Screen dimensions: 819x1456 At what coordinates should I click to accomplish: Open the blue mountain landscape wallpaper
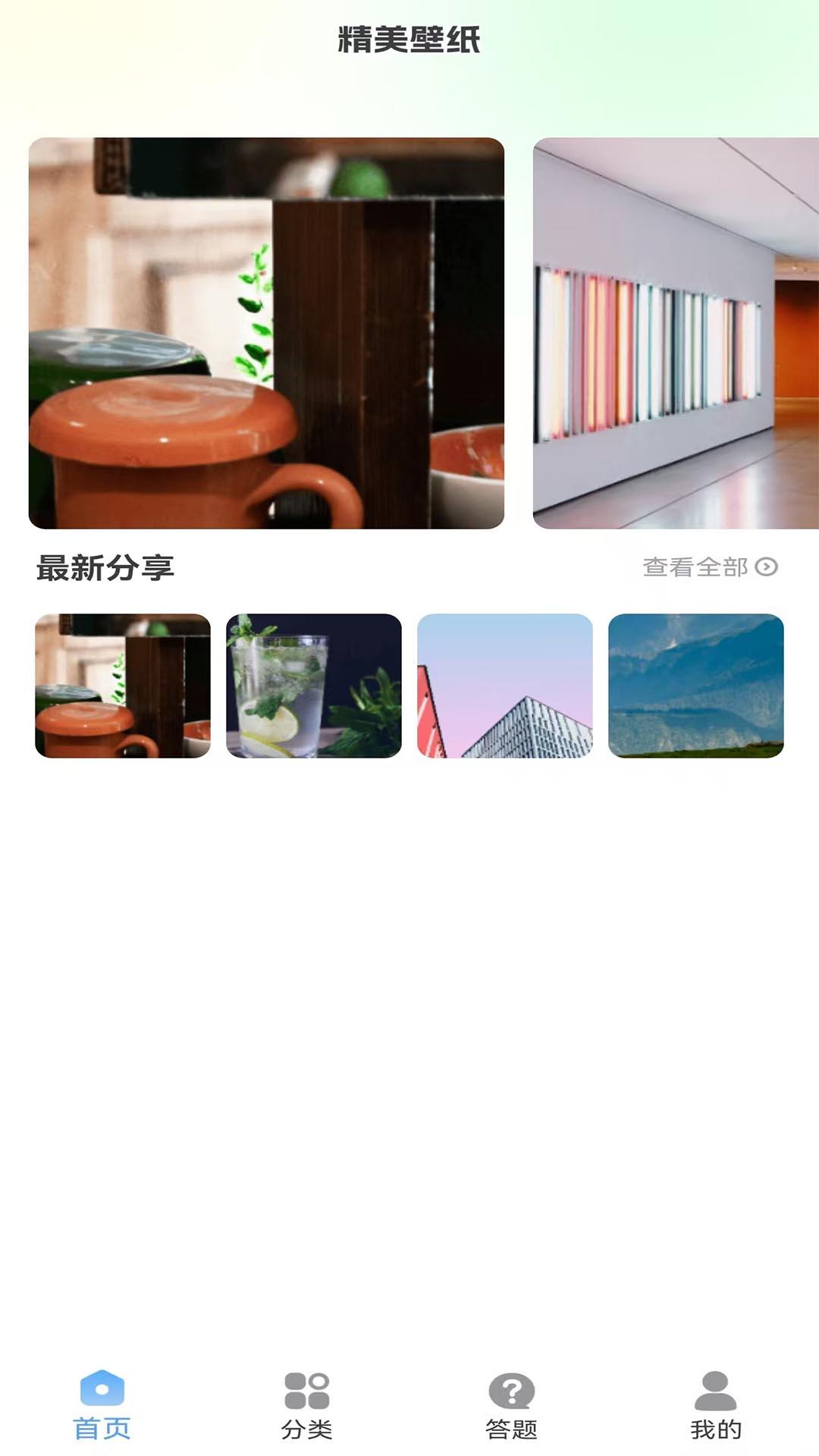tap(696, 686)
